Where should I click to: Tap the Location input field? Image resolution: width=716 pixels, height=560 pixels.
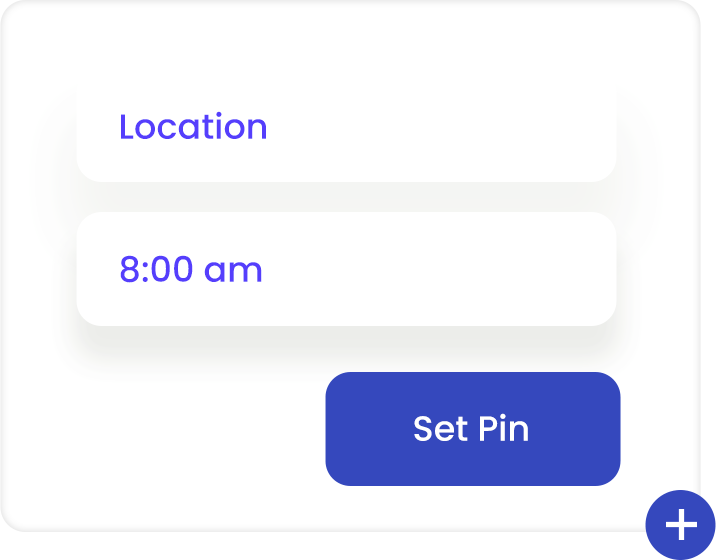click(x=346, y=128)
